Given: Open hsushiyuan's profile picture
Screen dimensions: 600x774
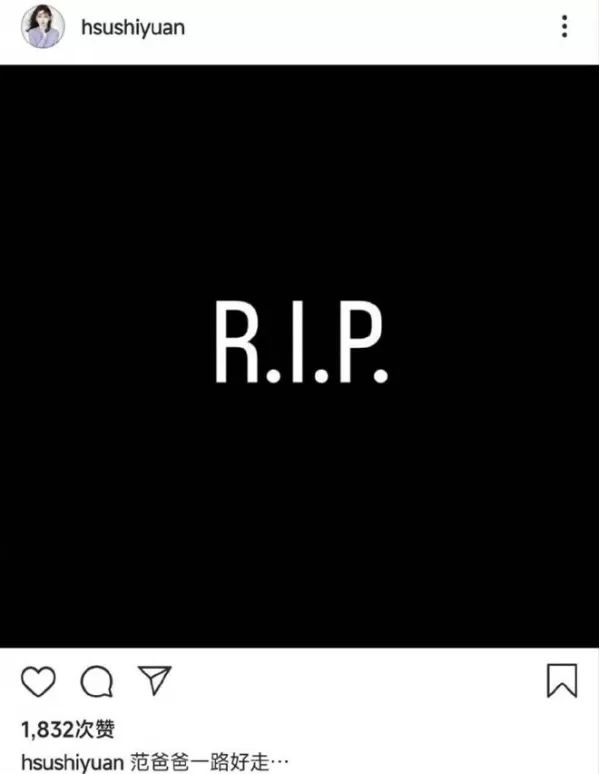Looking at the screenshot, I should pos(43,28).
